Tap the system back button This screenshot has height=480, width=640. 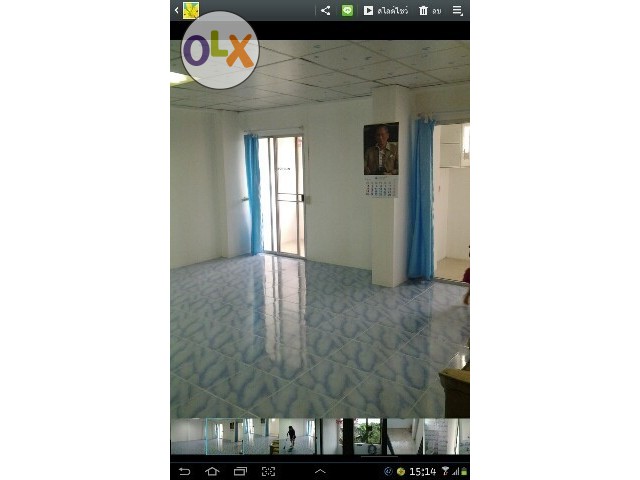click(x=184, y=471)
